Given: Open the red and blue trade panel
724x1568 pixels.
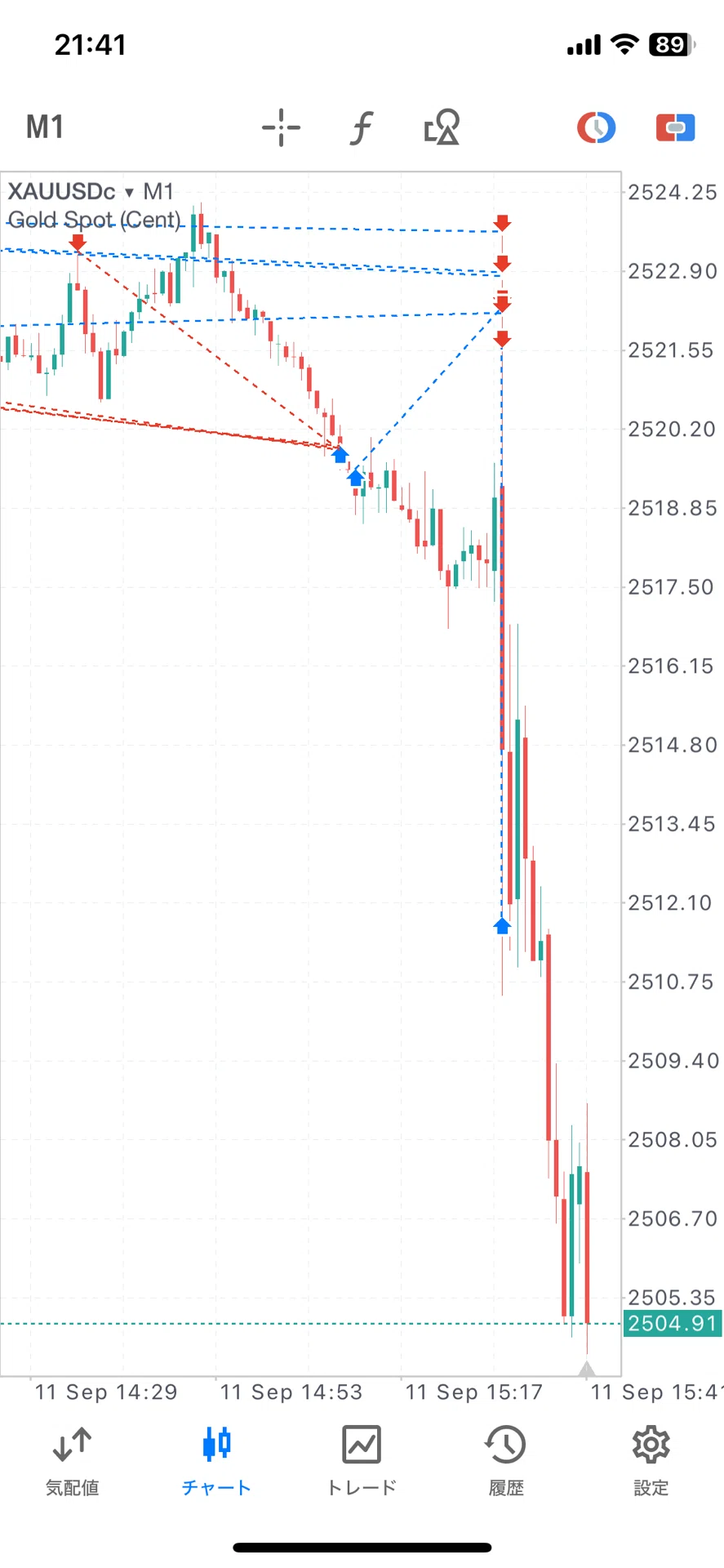Looking at the screenshot, I should point(675,127).
